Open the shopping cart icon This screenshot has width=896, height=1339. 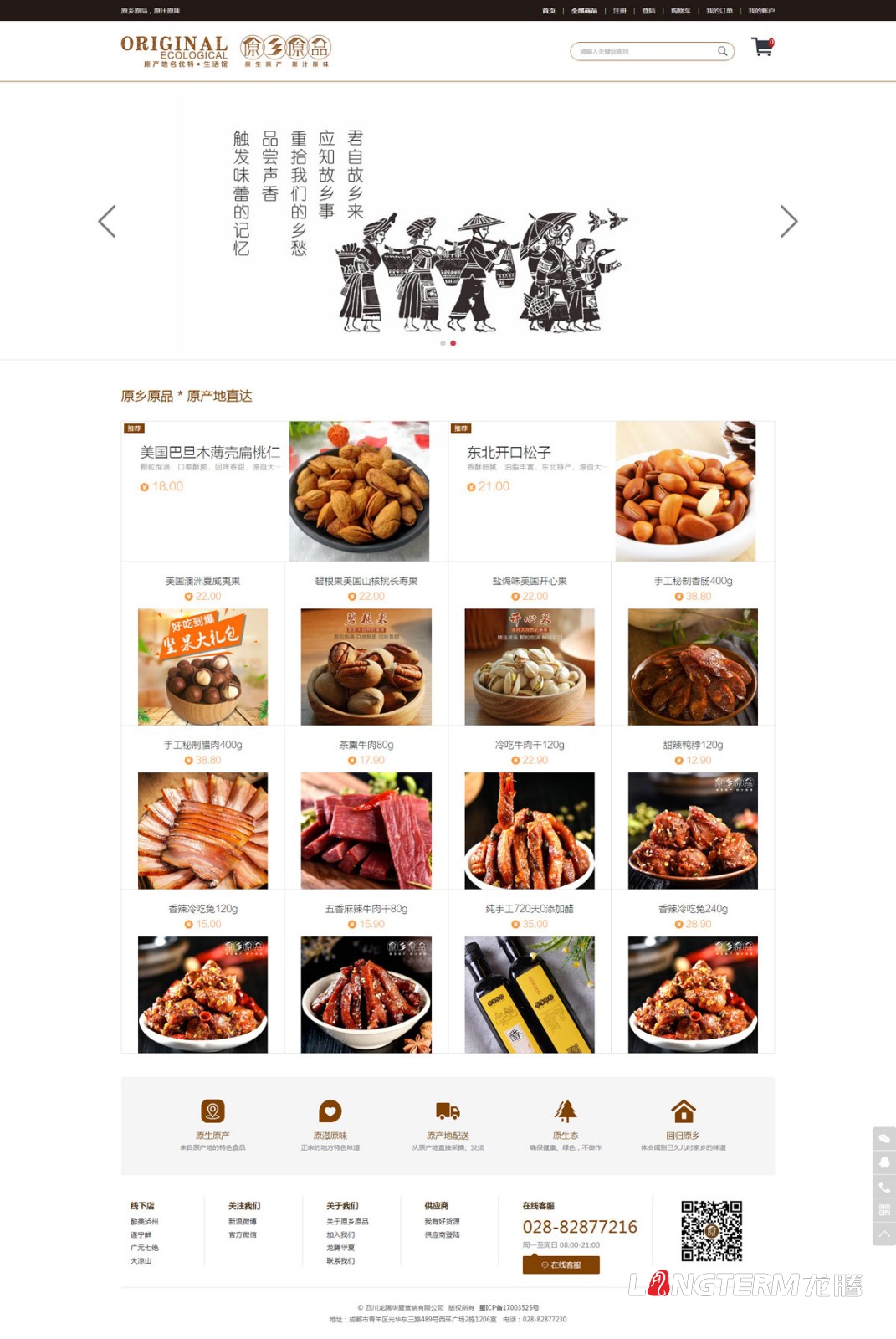761,47
